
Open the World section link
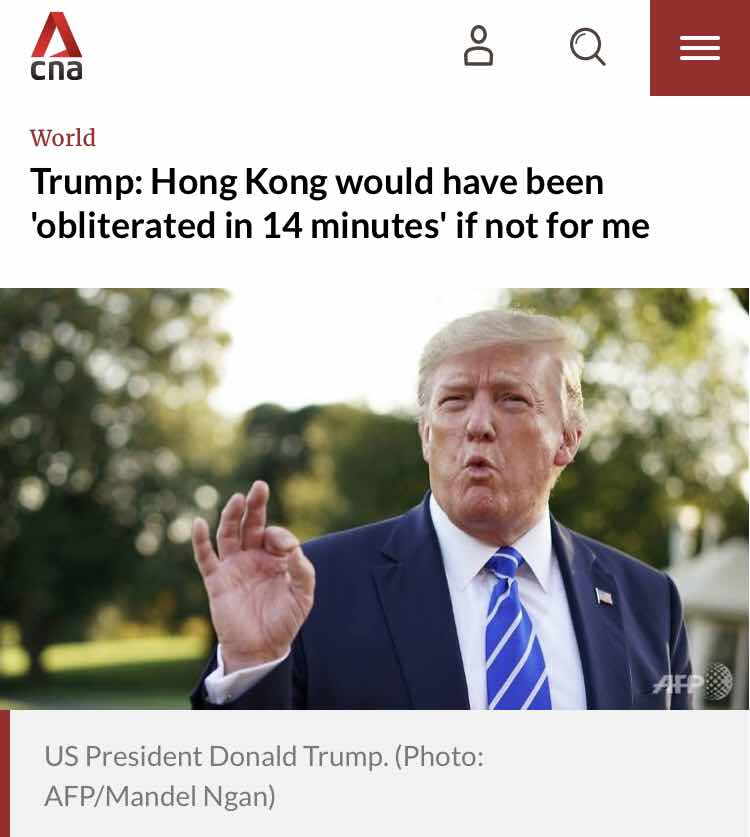click(x=63, y=138)
